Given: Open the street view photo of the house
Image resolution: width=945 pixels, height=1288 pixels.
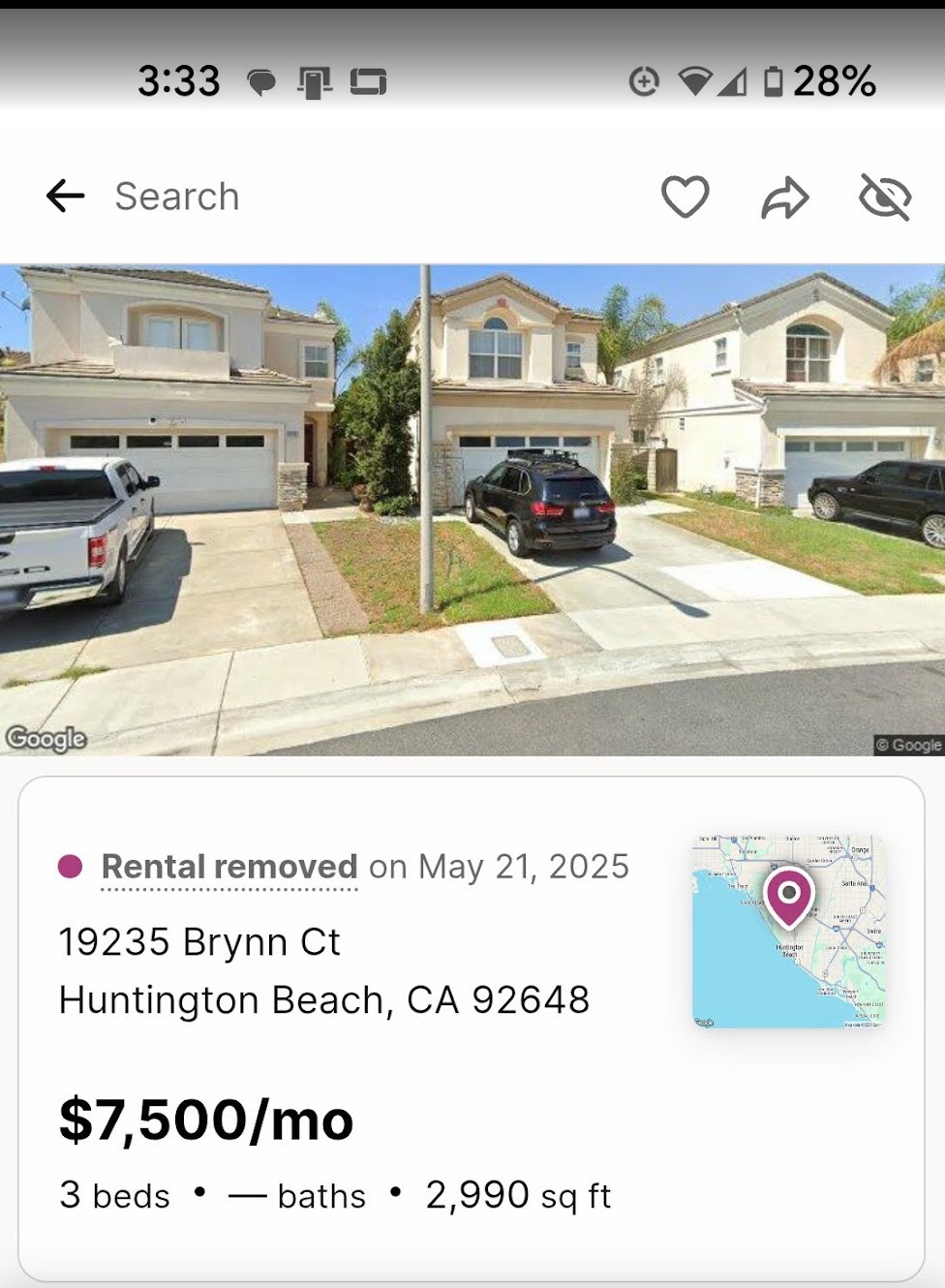Looking at the screenshot, I should (x=472, y=504).
